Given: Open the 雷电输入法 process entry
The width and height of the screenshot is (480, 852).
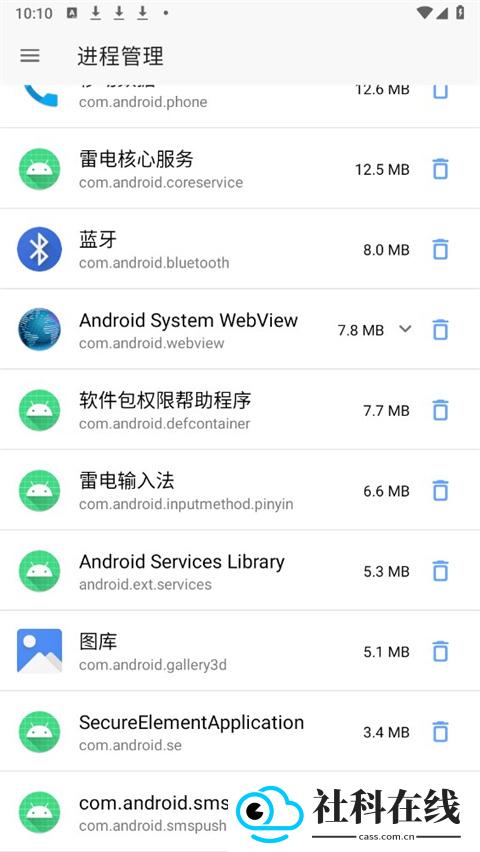Looking at the screenshot, I should (240, 490).
